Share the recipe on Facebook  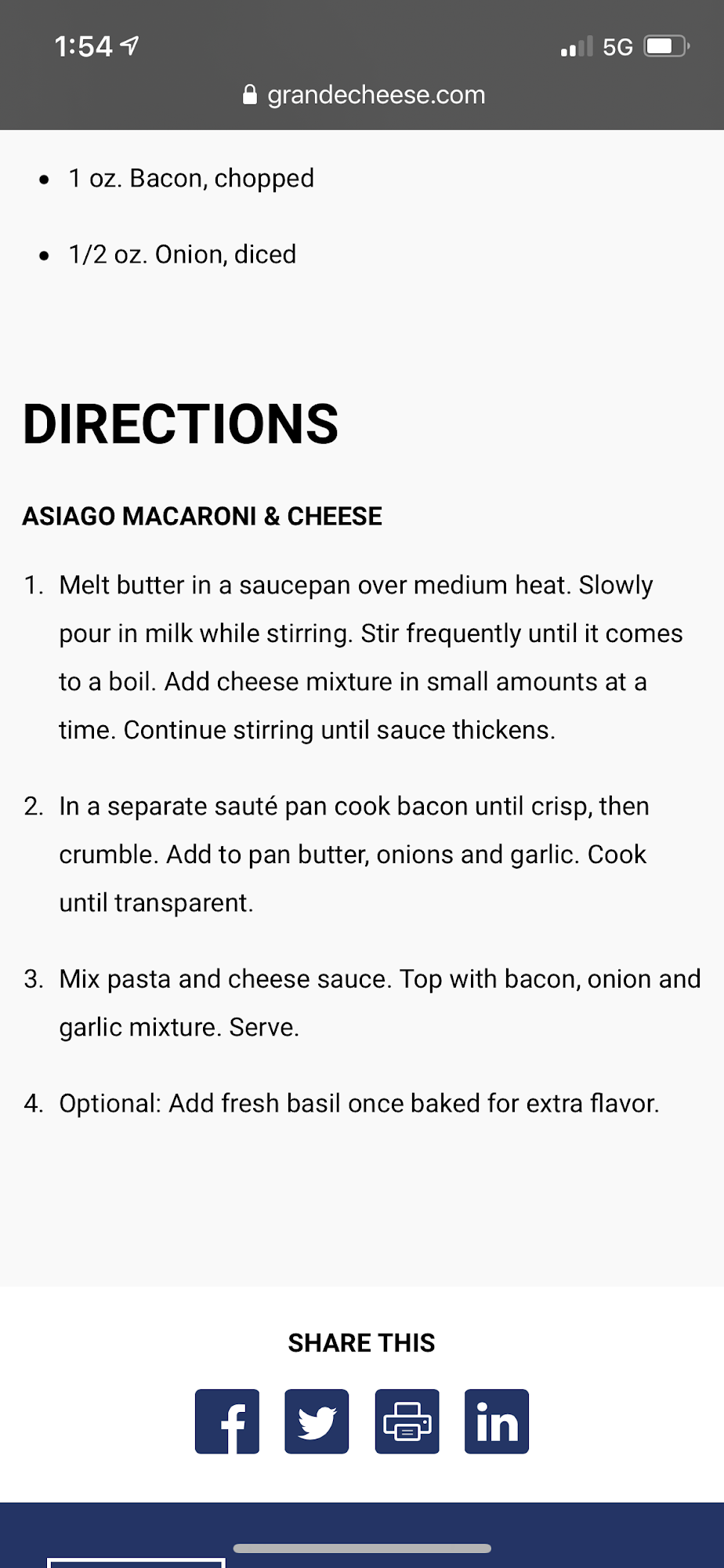226,1421
